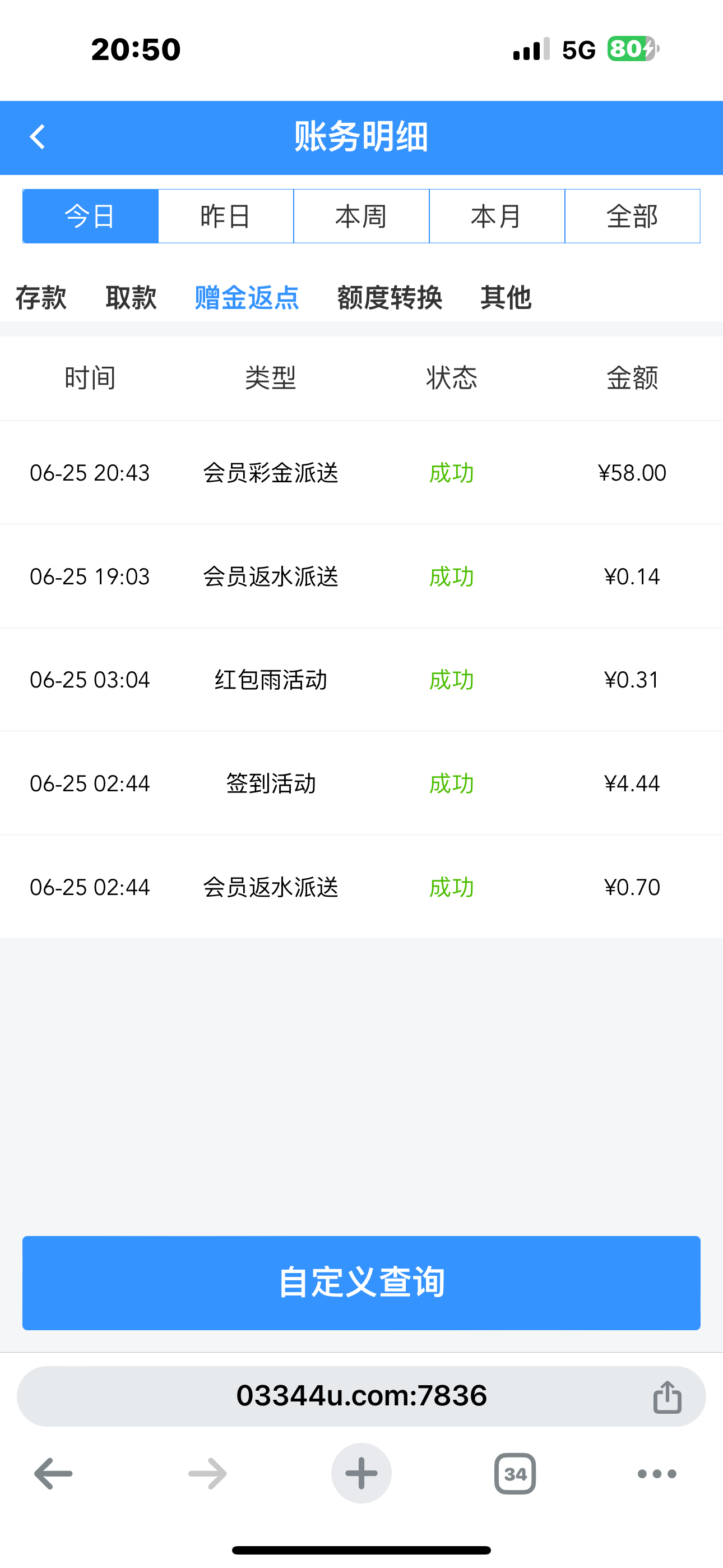Switch to 额度转换 category

tap(390, 298)
